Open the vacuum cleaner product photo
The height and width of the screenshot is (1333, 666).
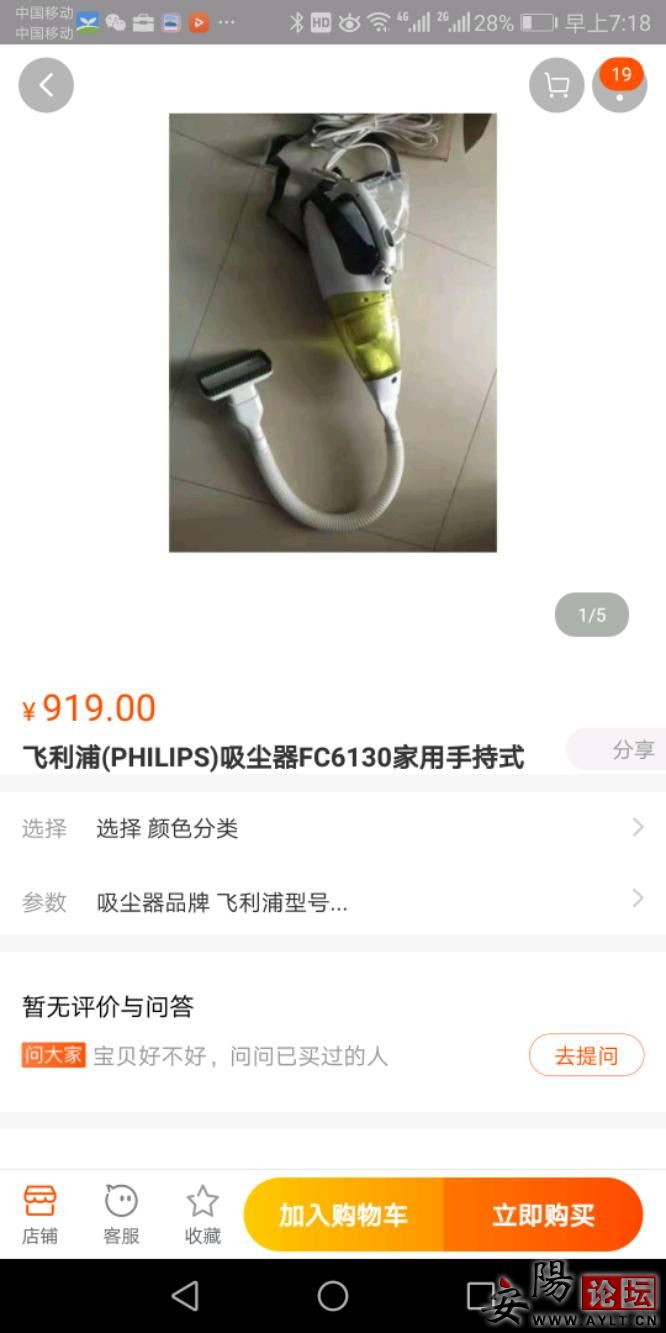pyautogui.click(x=333, y=332)
